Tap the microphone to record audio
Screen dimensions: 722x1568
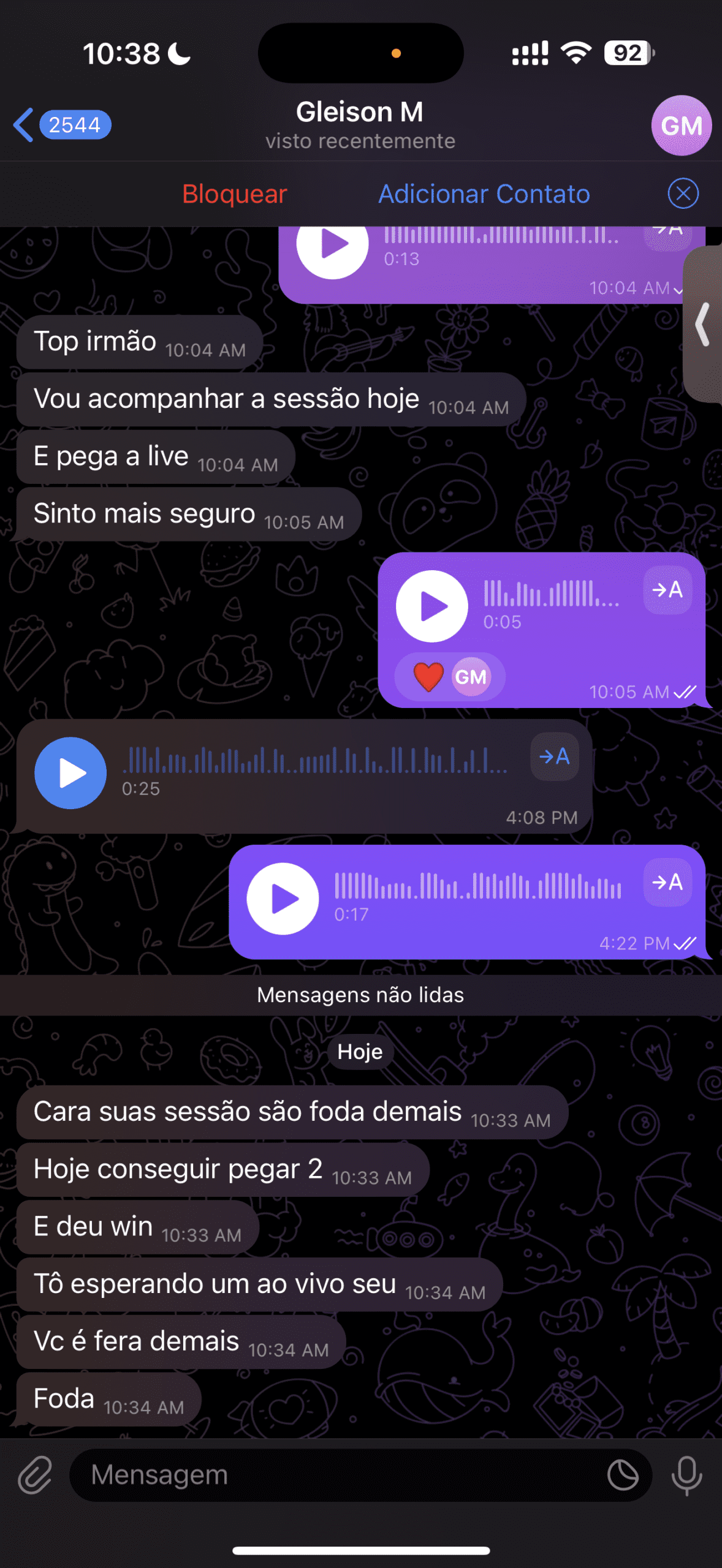tap(686, 1475)
